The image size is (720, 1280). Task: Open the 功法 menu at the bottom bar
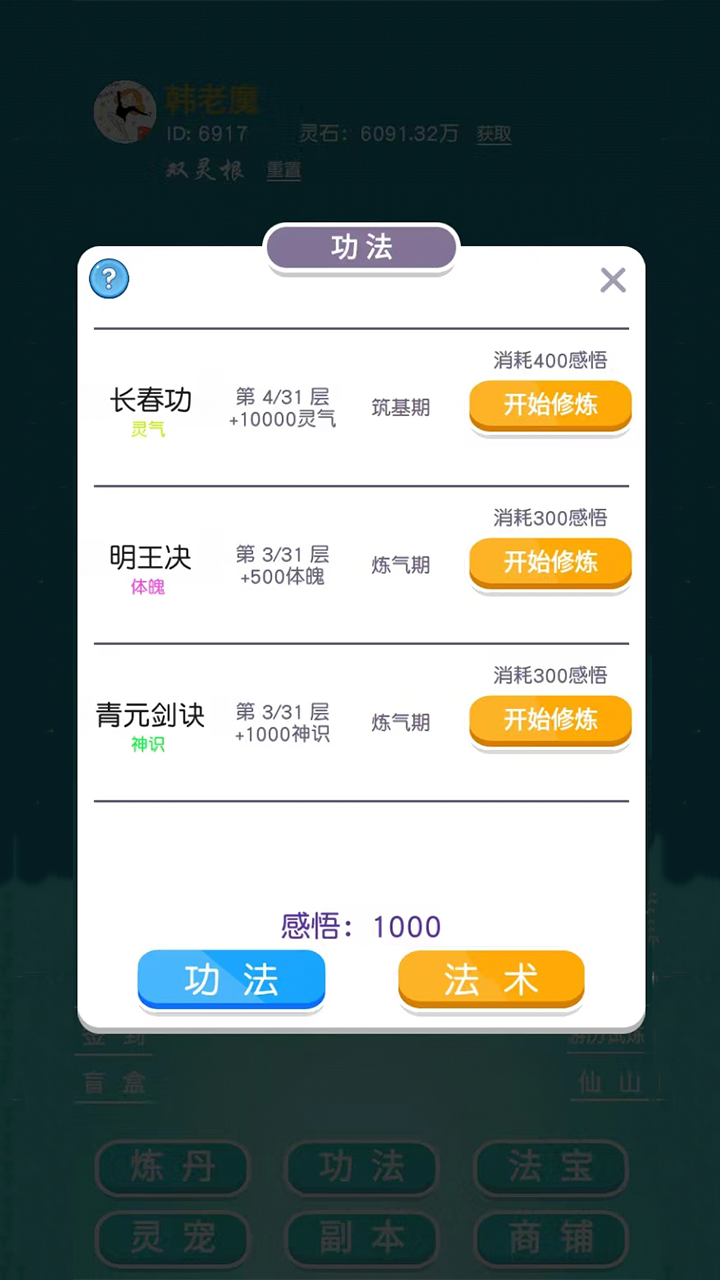pyautogui.click(x=361, y=1169)
